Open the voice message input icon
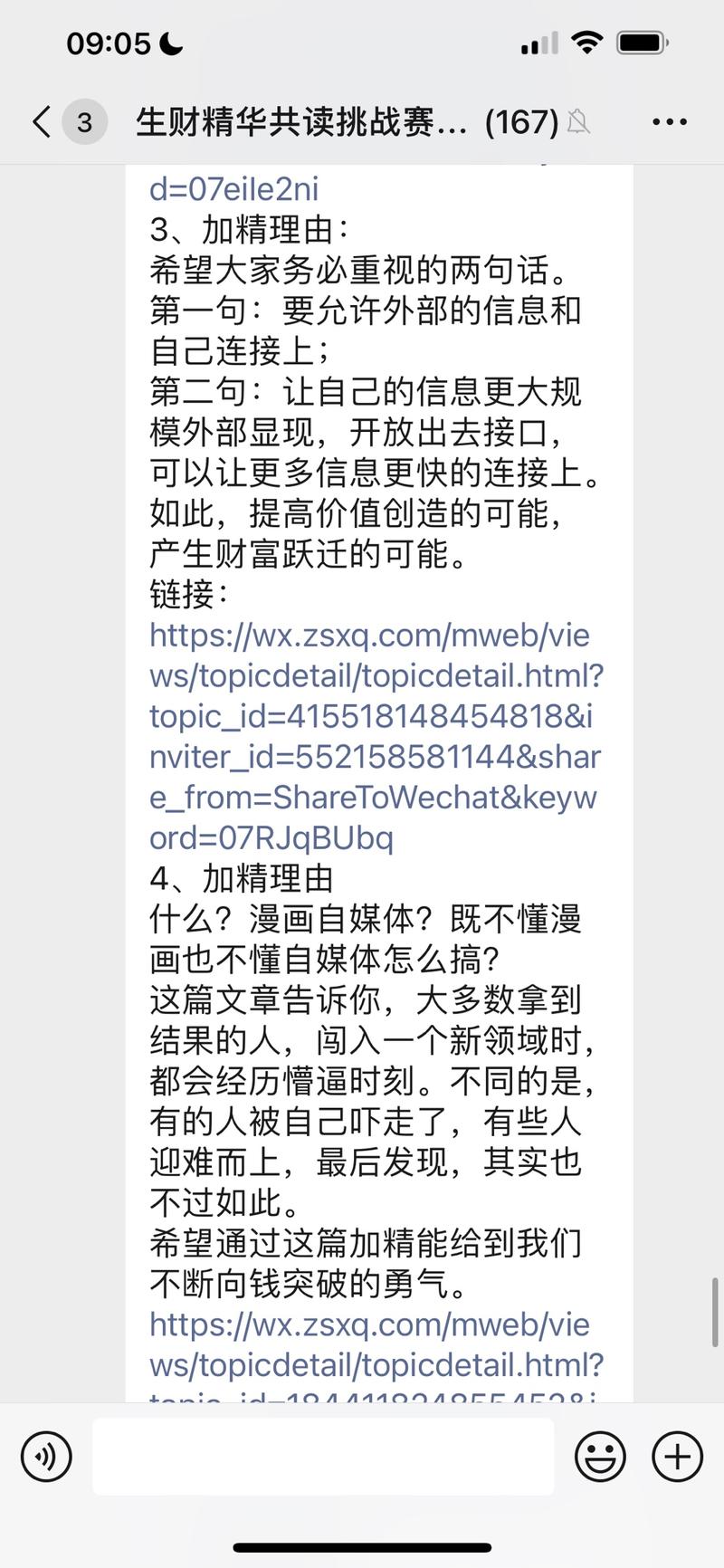The width and height of the screenshot is (724, 1568). pyautogui.click(x=46, y=1457)
